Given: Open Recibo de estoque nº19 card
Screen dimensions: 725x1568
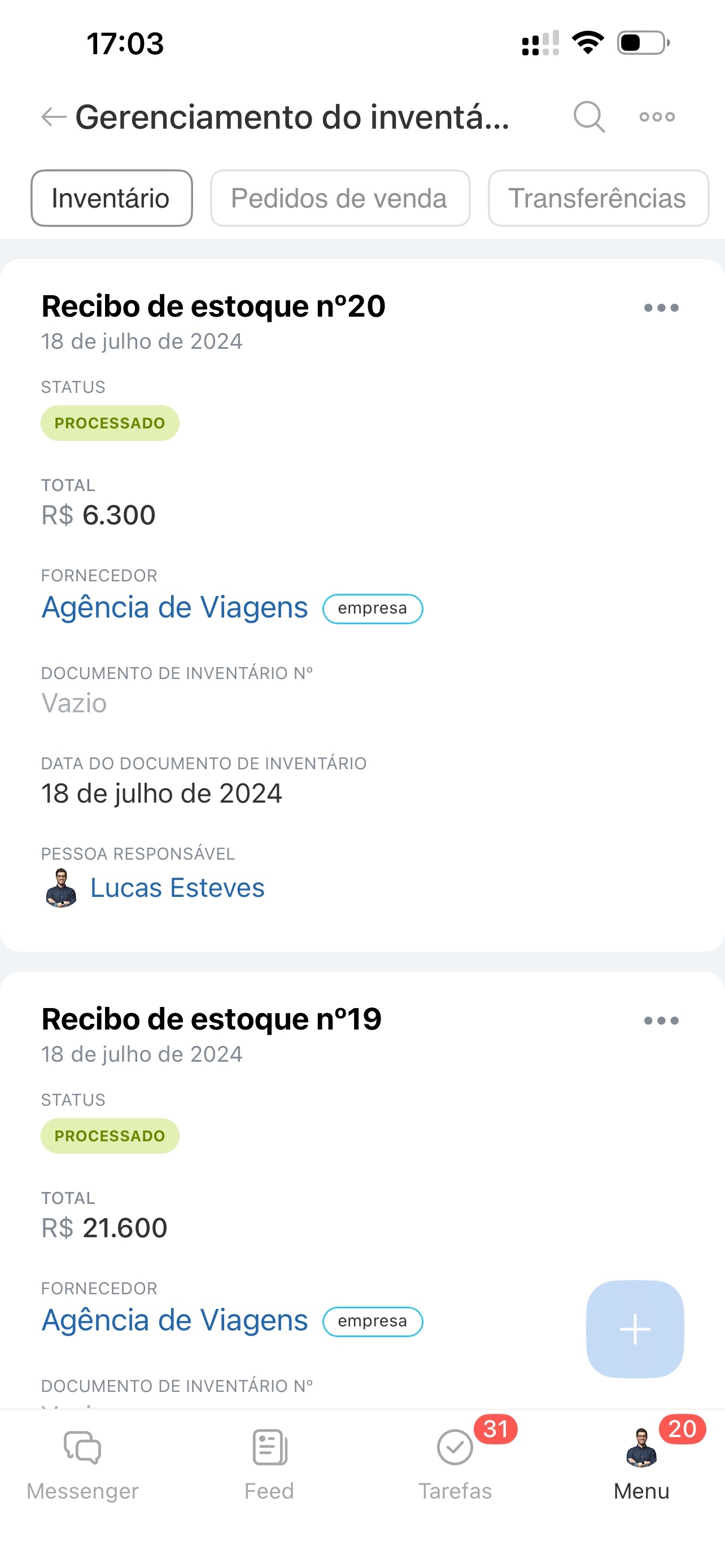Looking at the screenshot, I should (x=211, y=1019).
